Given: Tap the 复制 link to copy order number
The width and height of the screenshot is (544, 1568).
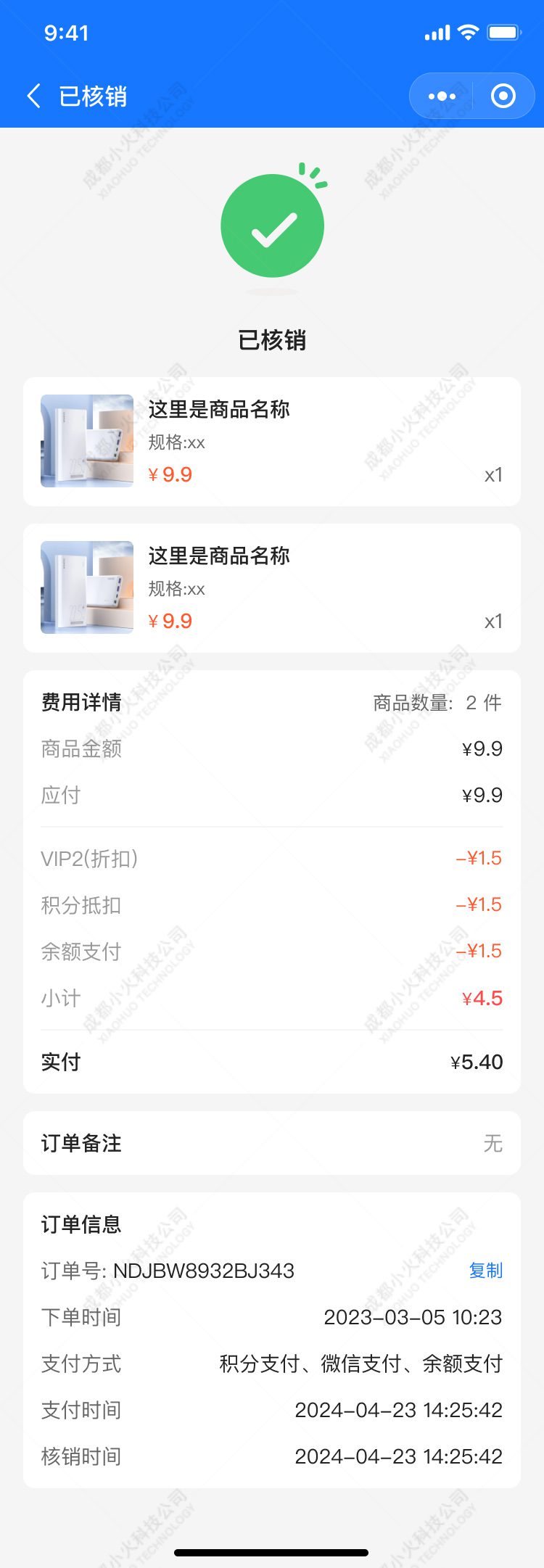Looking at the screenshot, I should tap(486, 1271).
